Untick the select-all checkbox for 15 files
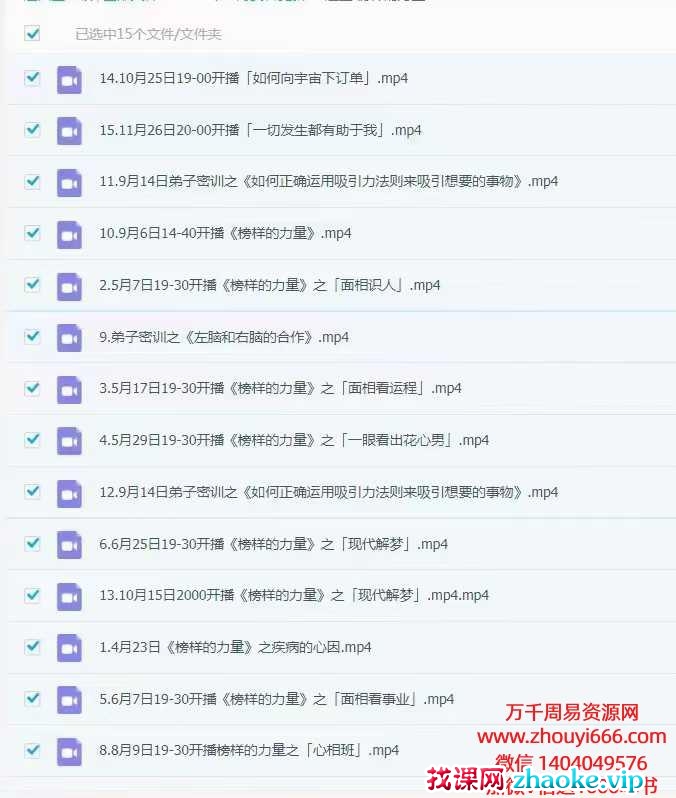Viewport: 676px width, 798px height. coord(33,33)
